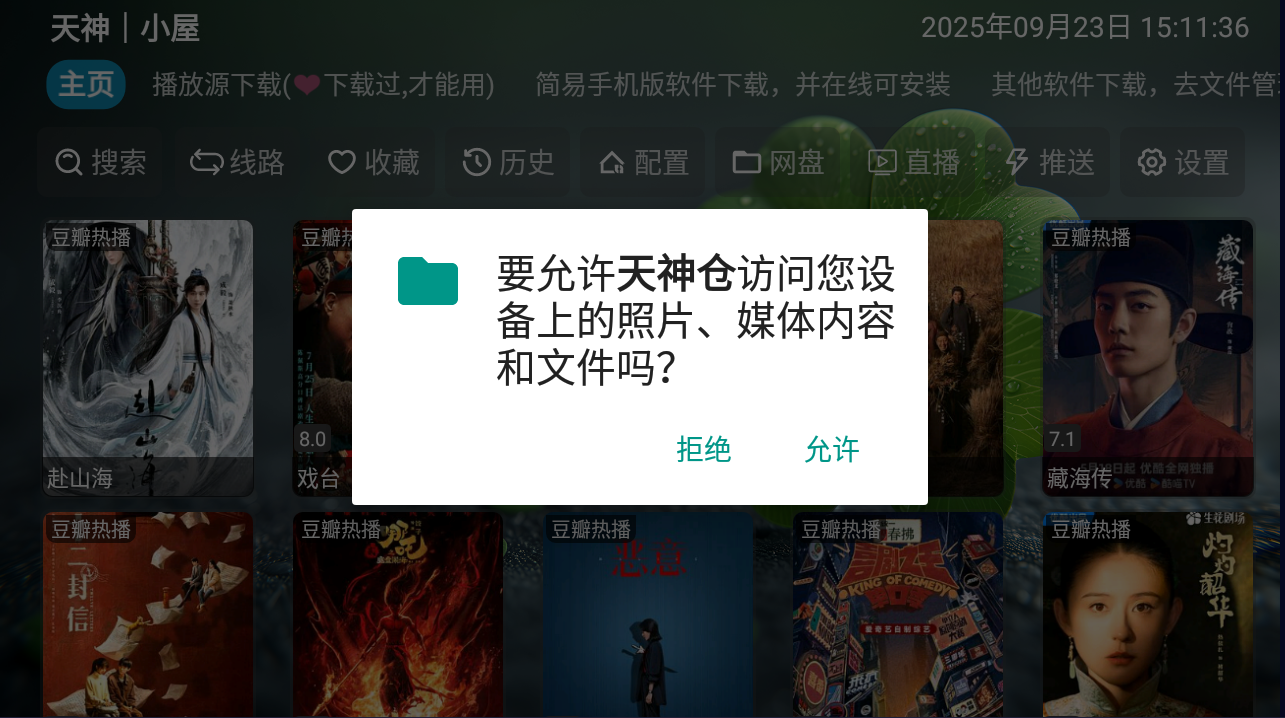Open the 搜索 search button

(101, 162)
